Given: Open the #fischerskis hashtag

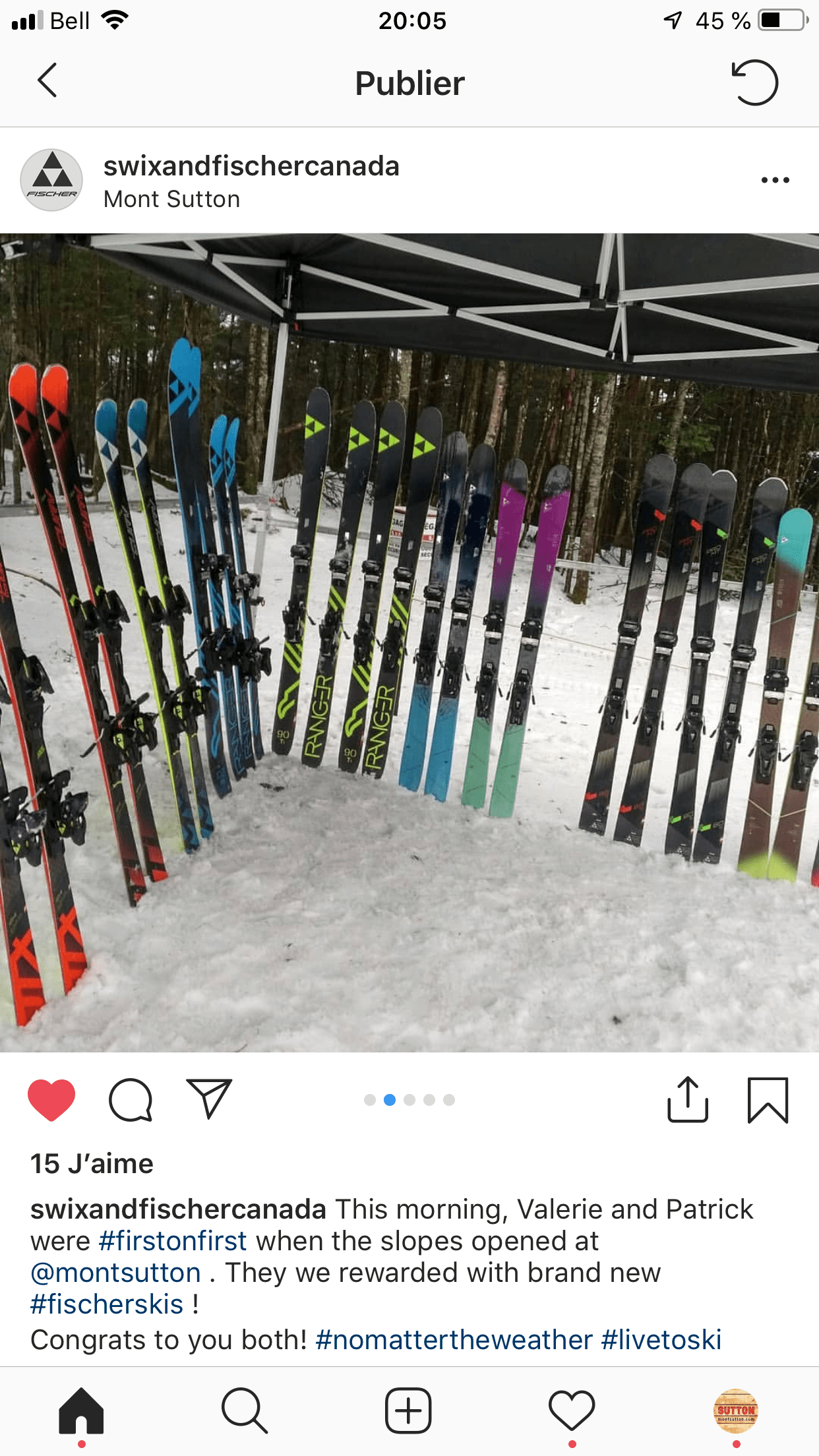Looking at the screenshot, I should pos(107,1304).
